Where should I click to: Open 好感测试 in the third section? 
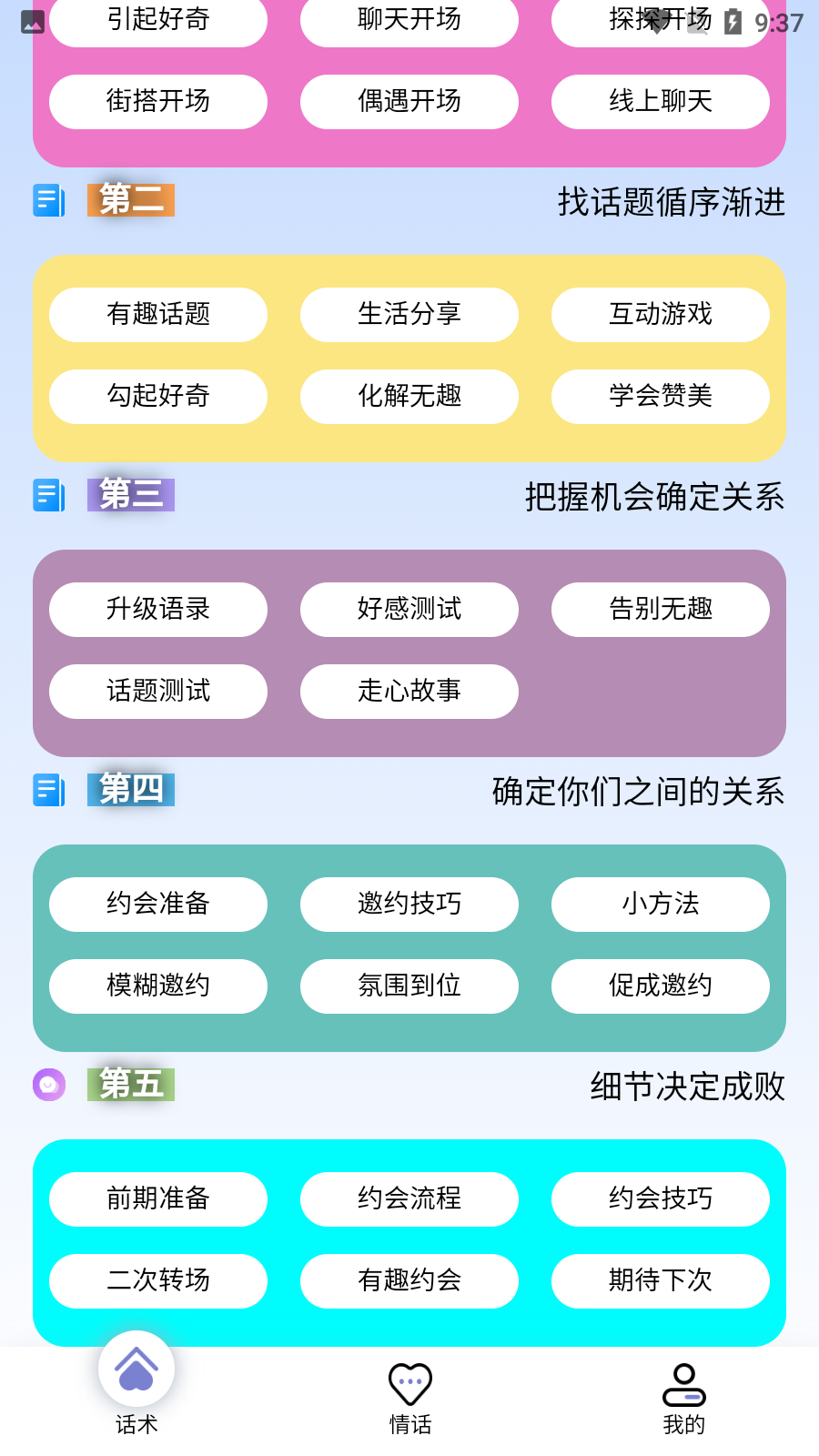[x=409, y=610]
